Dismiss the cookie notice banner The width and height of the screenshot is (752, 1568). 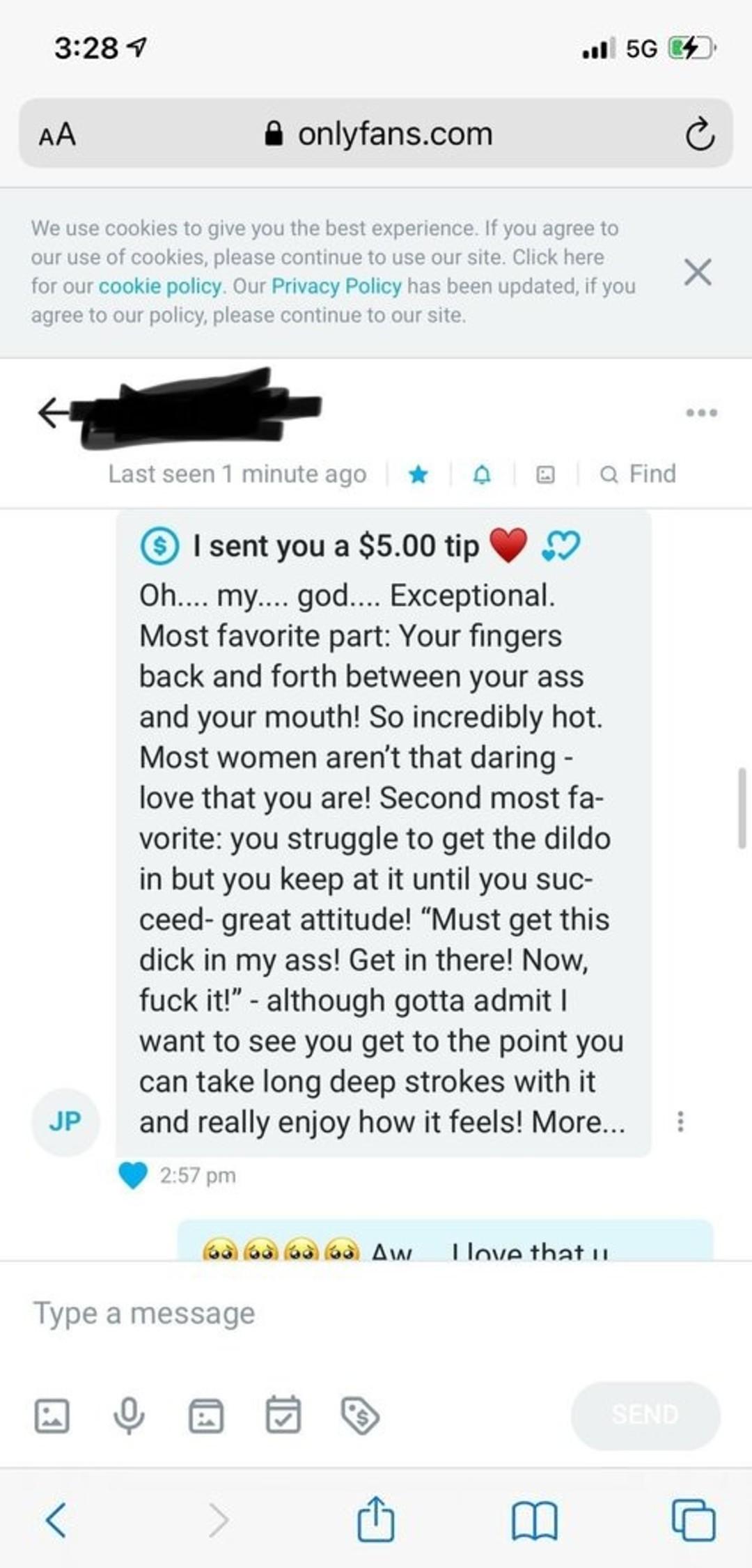click(697, 272)
